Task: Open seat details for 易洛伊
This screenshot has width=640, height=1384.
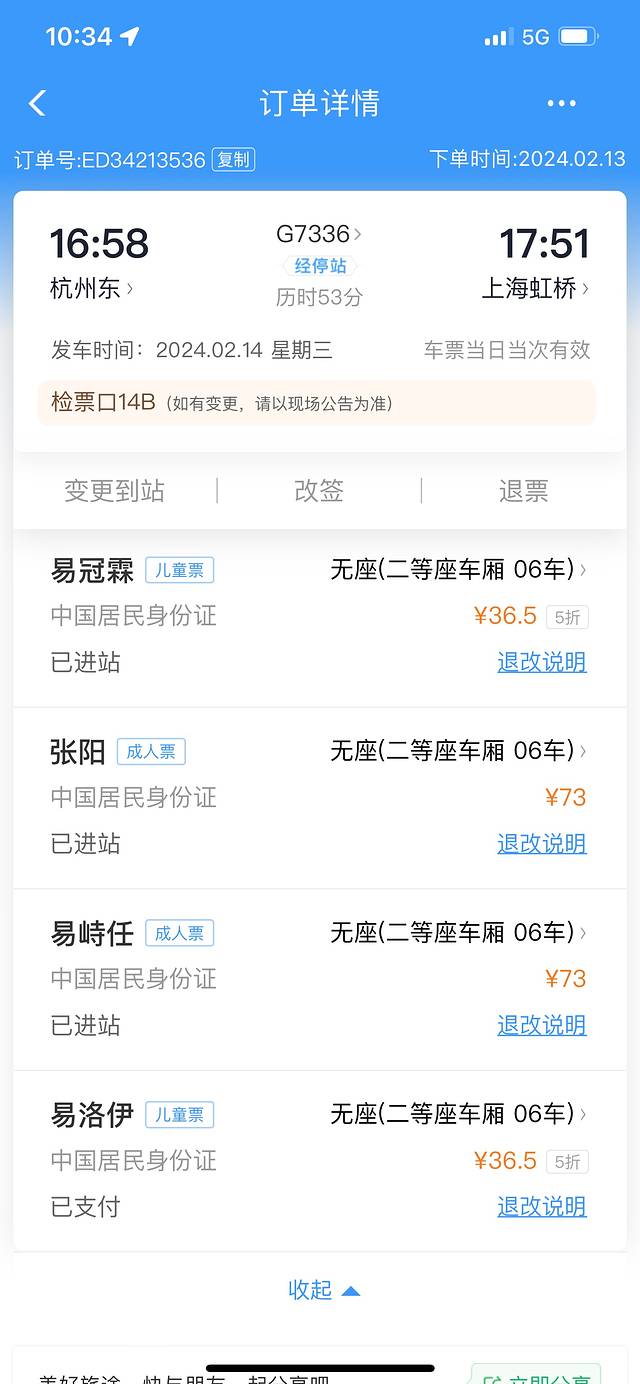Action: [x=458, y=1114]
